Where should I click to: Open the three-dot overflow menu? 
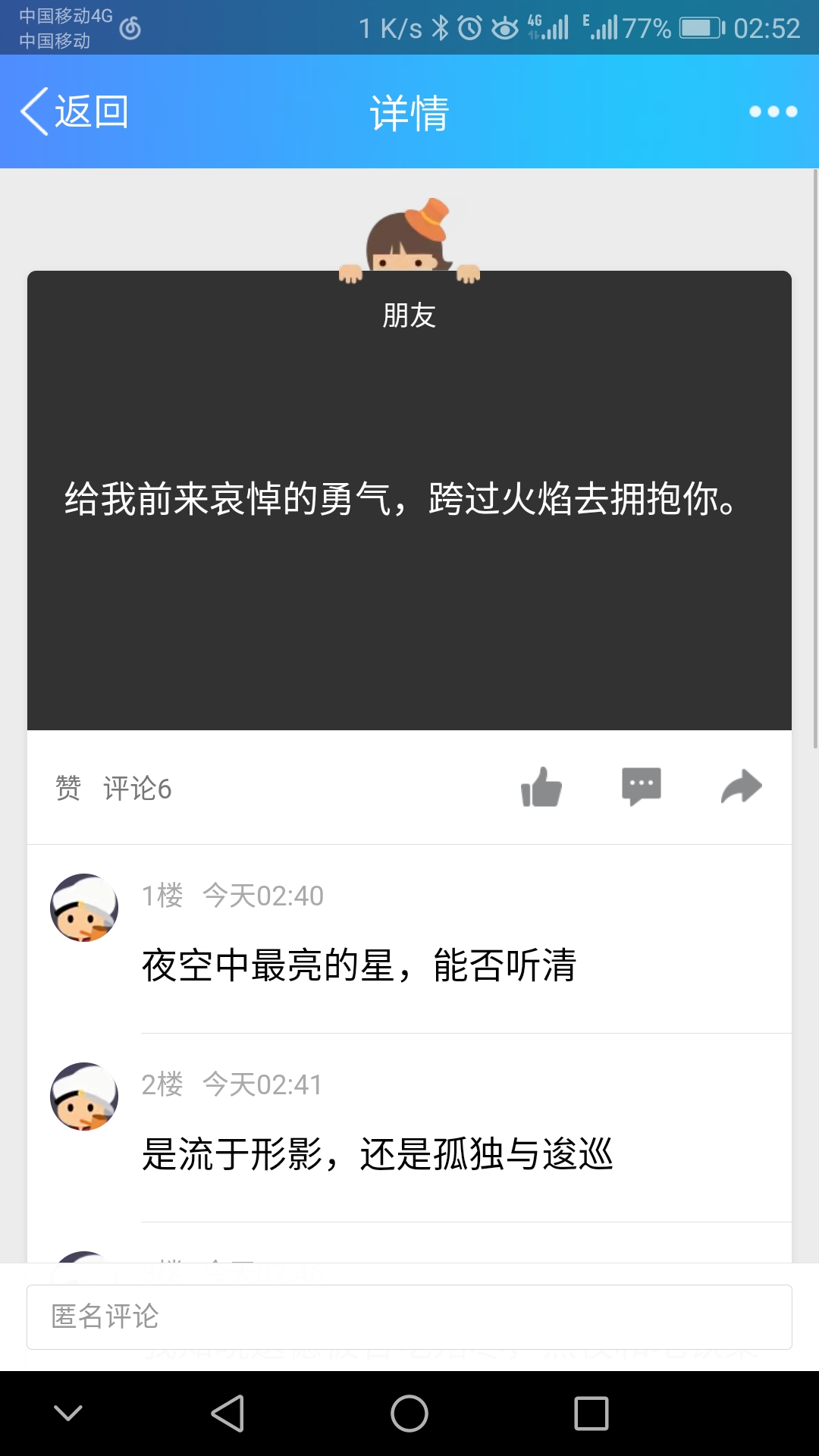(773, 112)
